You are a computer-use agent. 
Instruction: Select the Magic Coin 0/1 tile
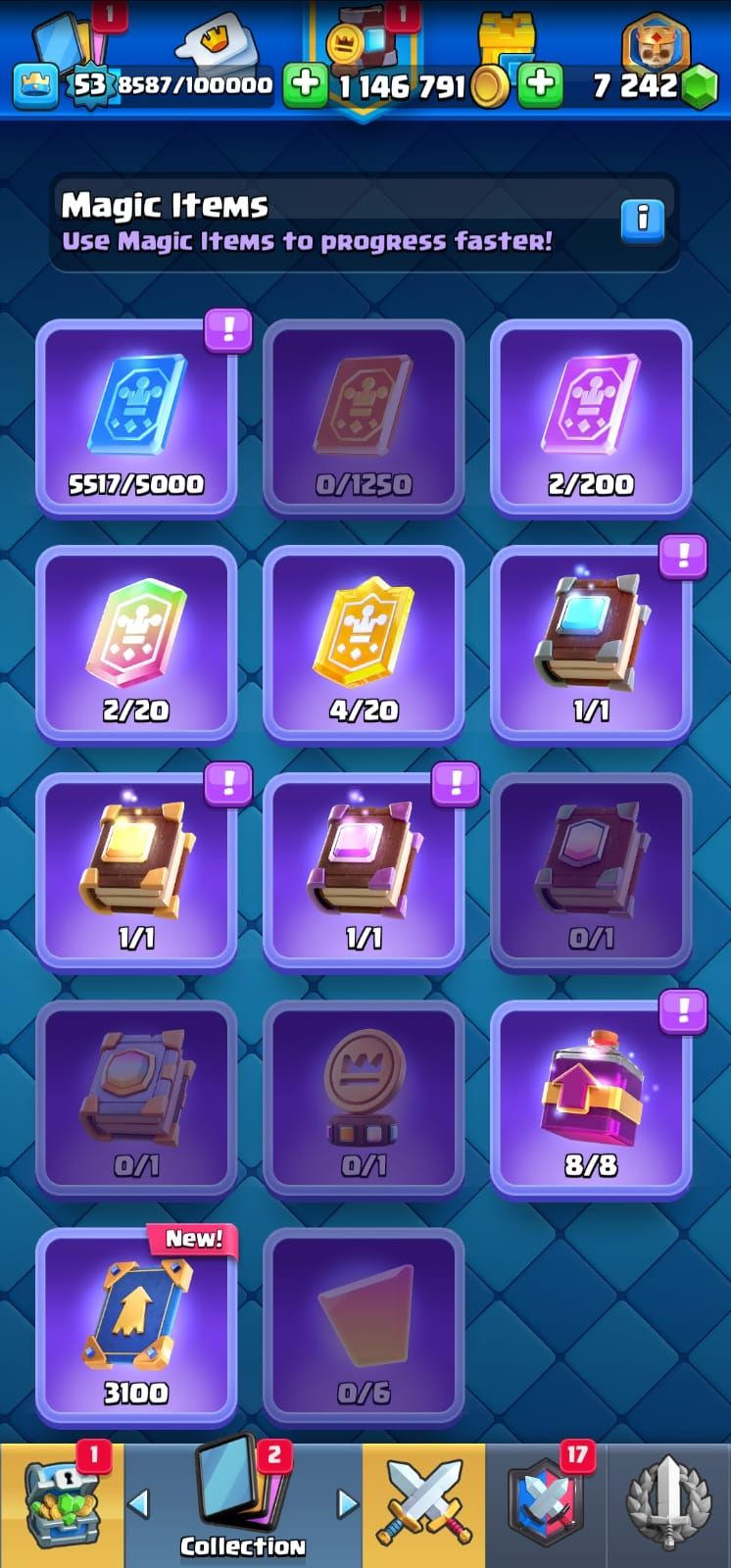[364, 1100]
